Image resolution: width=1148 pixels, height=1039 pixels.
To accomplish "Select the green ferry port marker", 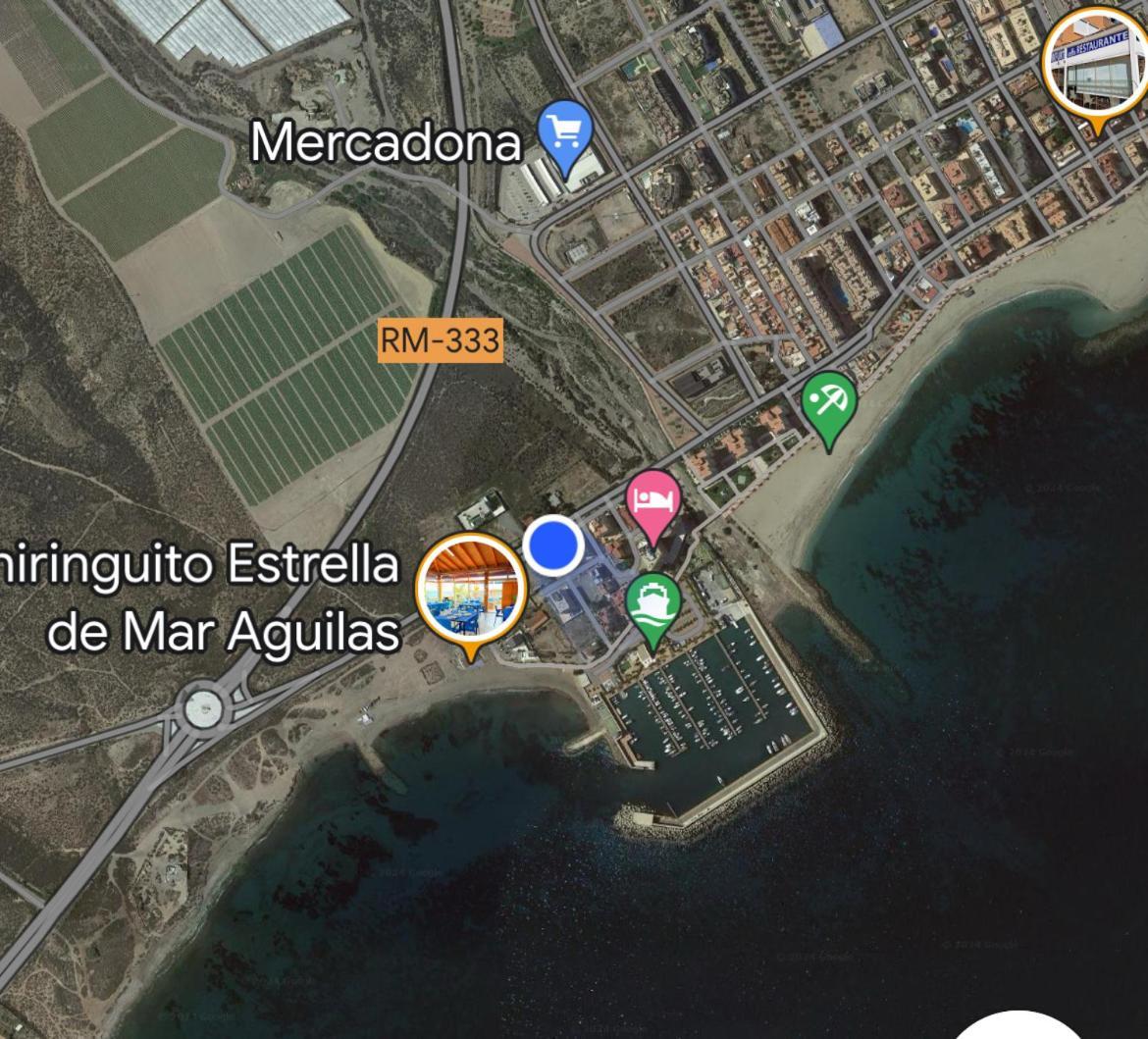I will (653, 605).
